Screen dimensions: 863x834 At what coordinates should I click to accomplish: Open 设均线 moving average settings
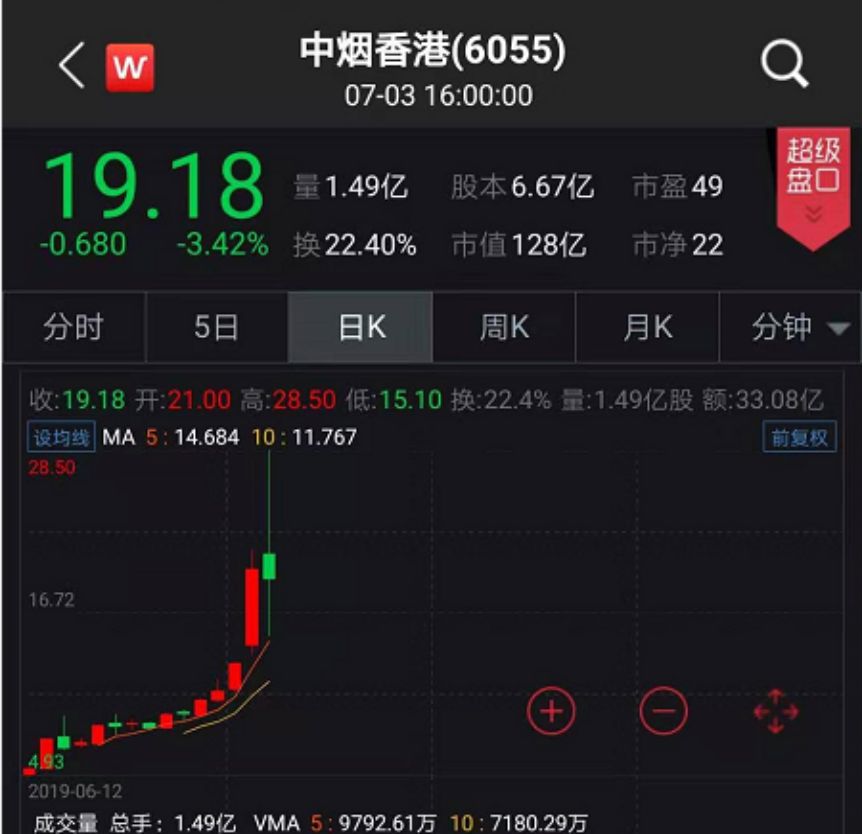pos(62,437)
